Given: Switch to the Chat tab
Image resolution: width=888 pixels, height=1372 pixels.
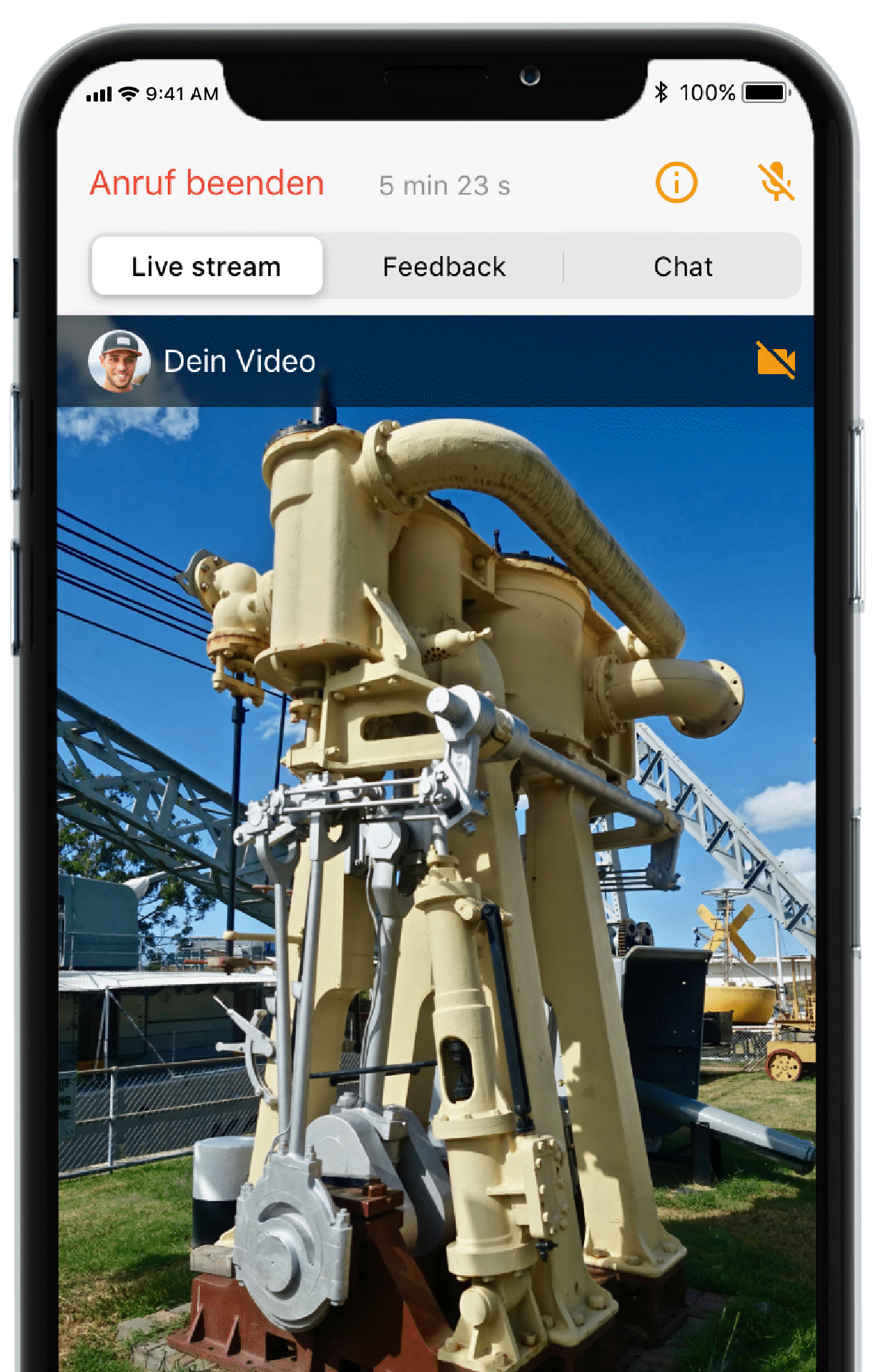Looking at the screenshot, I should click(682, 266).
